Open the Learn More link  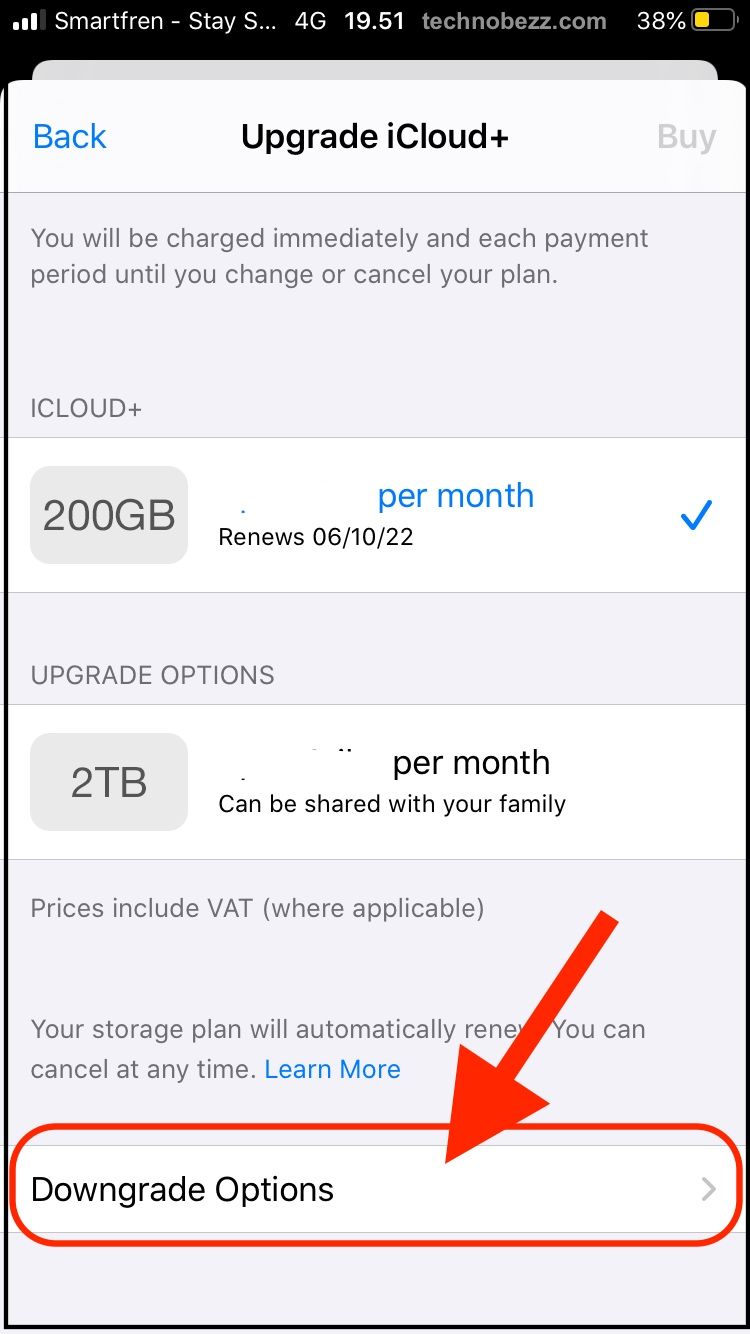pos(332,1069)
